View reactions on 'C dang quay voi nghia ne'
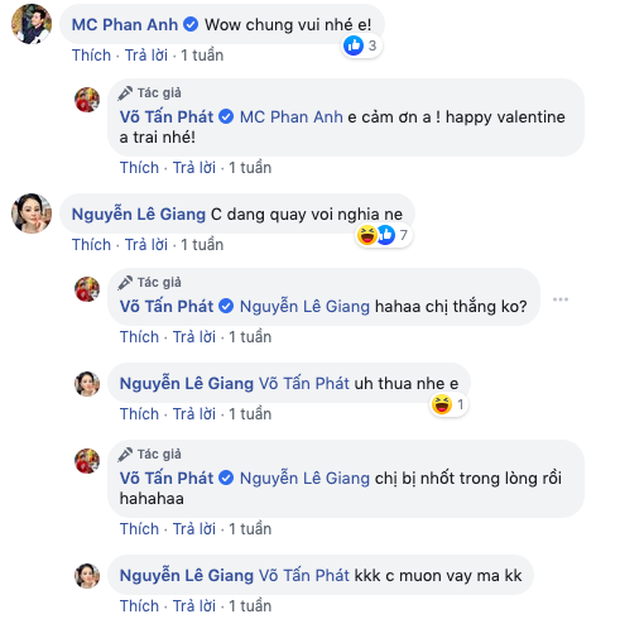Viewport: 620px width, 619px height. [383, 235]
